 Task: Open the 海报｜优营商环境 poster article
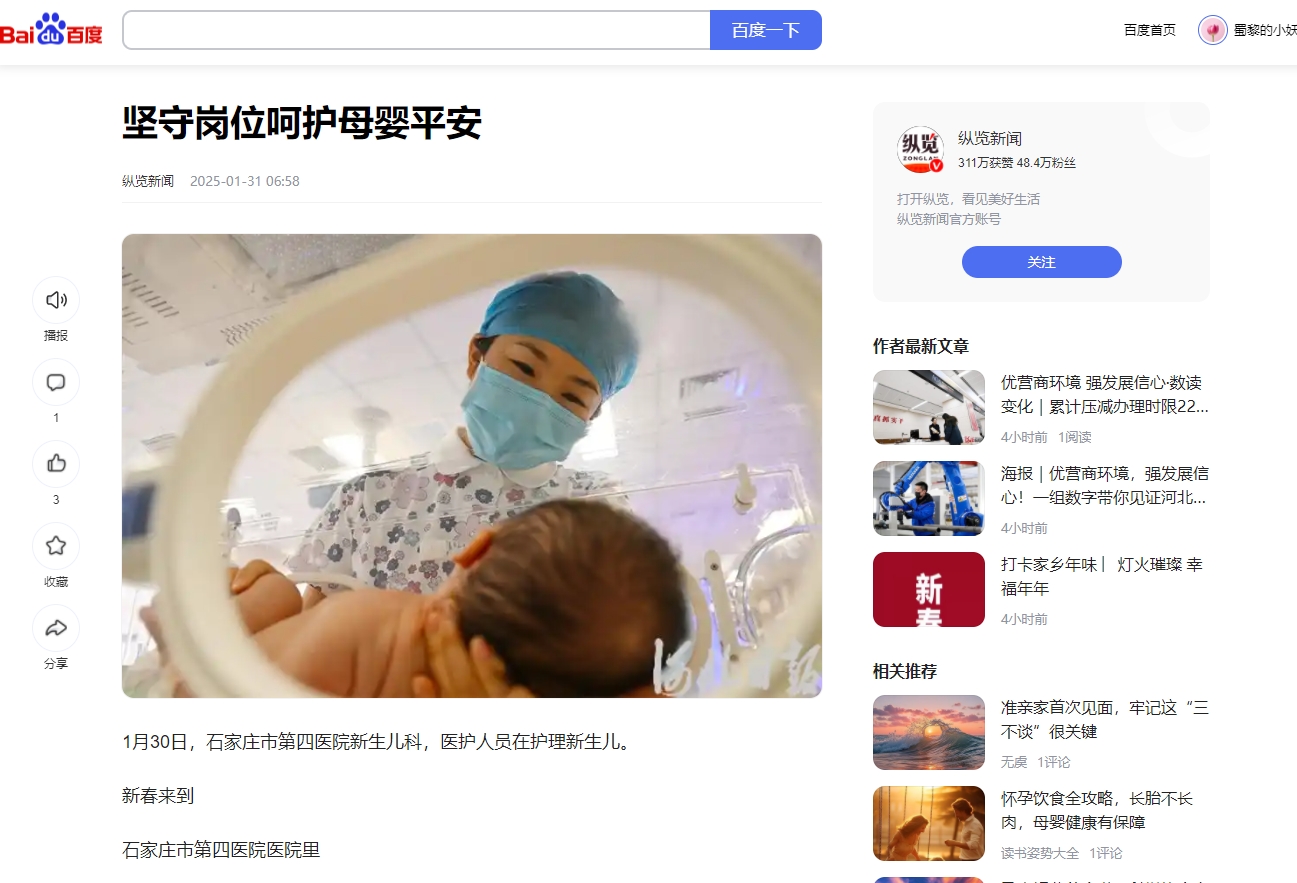point(1104,485)
